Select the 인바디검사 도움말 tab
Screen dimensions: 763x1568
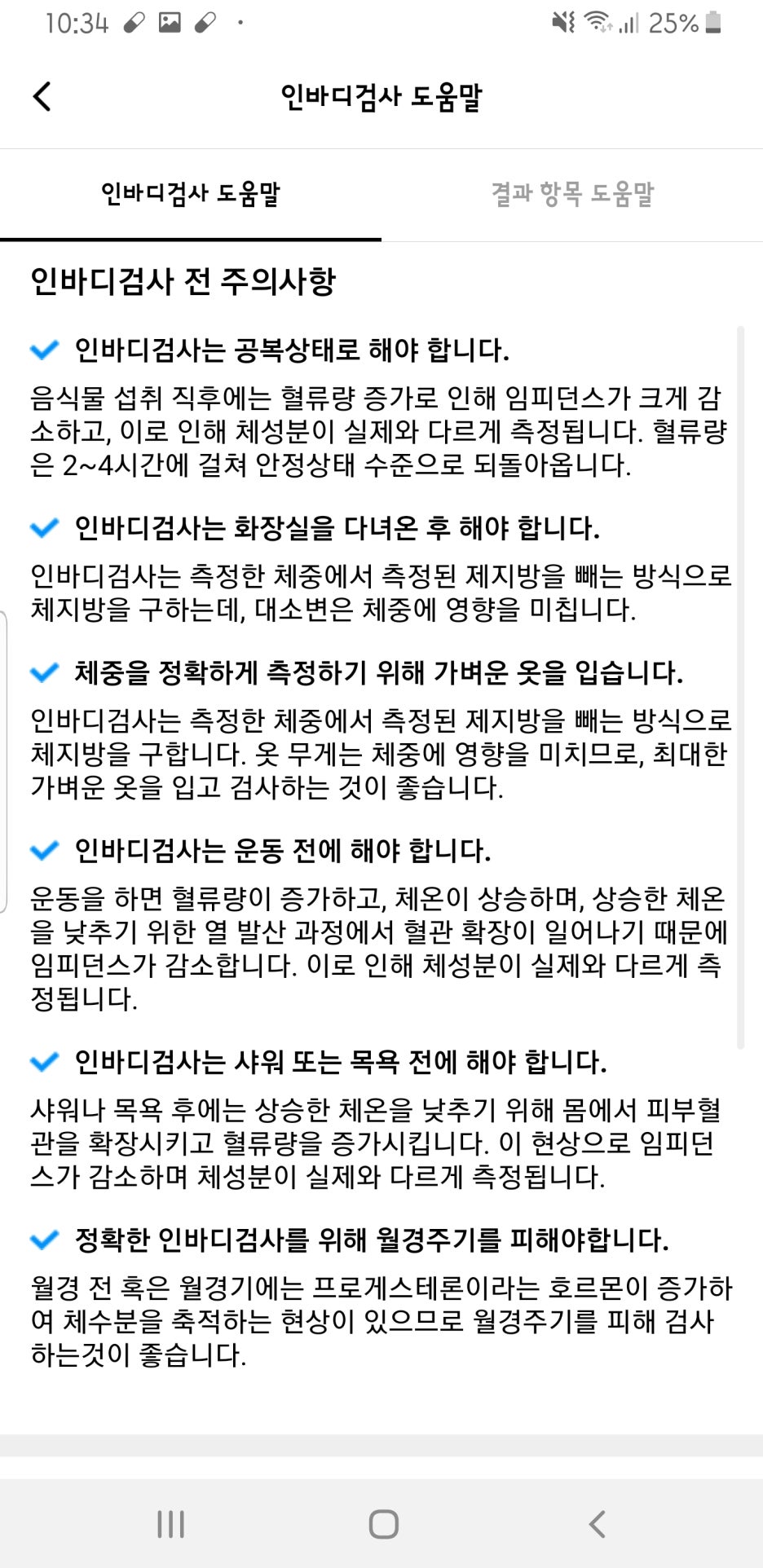pyautogui.click(x=191, y=194)
